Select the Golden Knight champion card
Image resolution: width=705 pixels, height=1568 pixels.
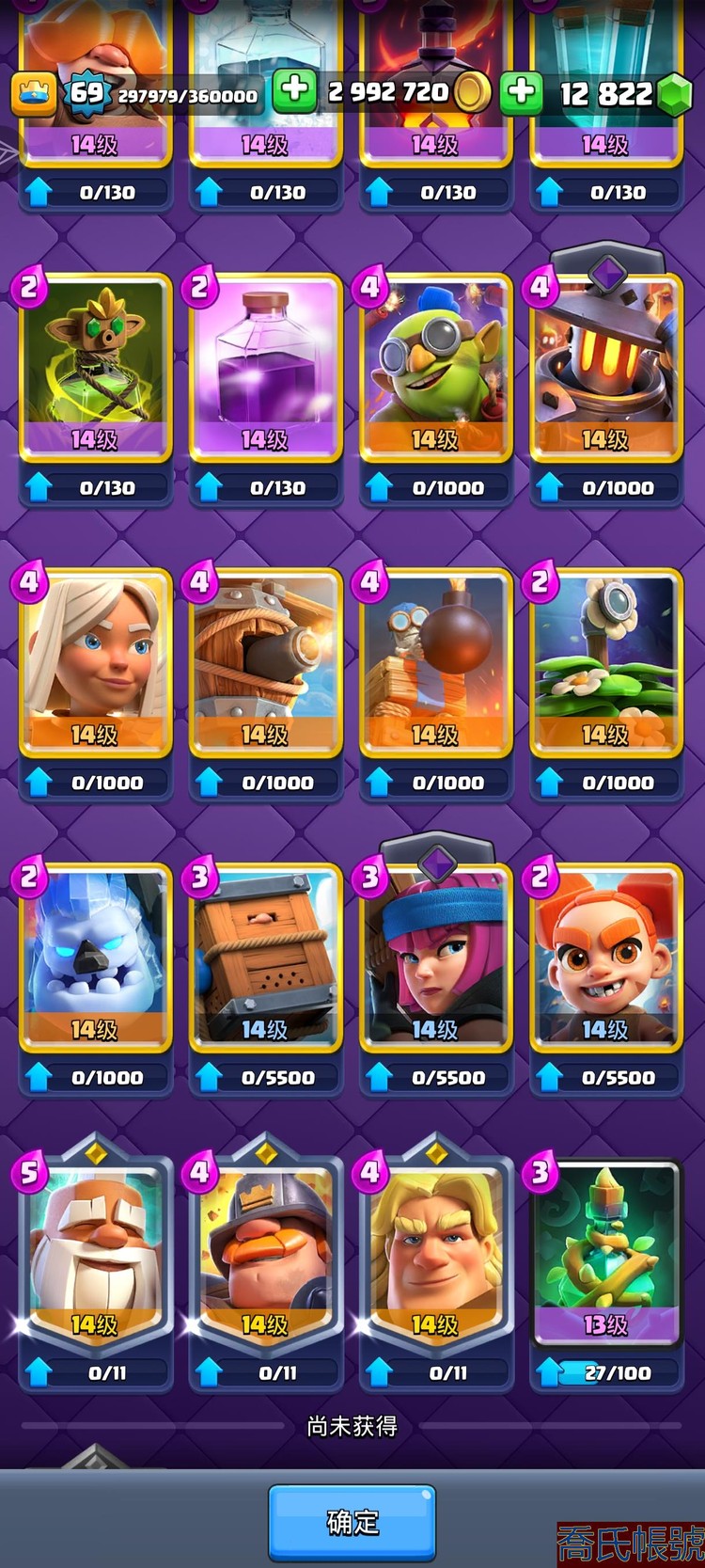pyautogui.click(x=435, y=1251)
